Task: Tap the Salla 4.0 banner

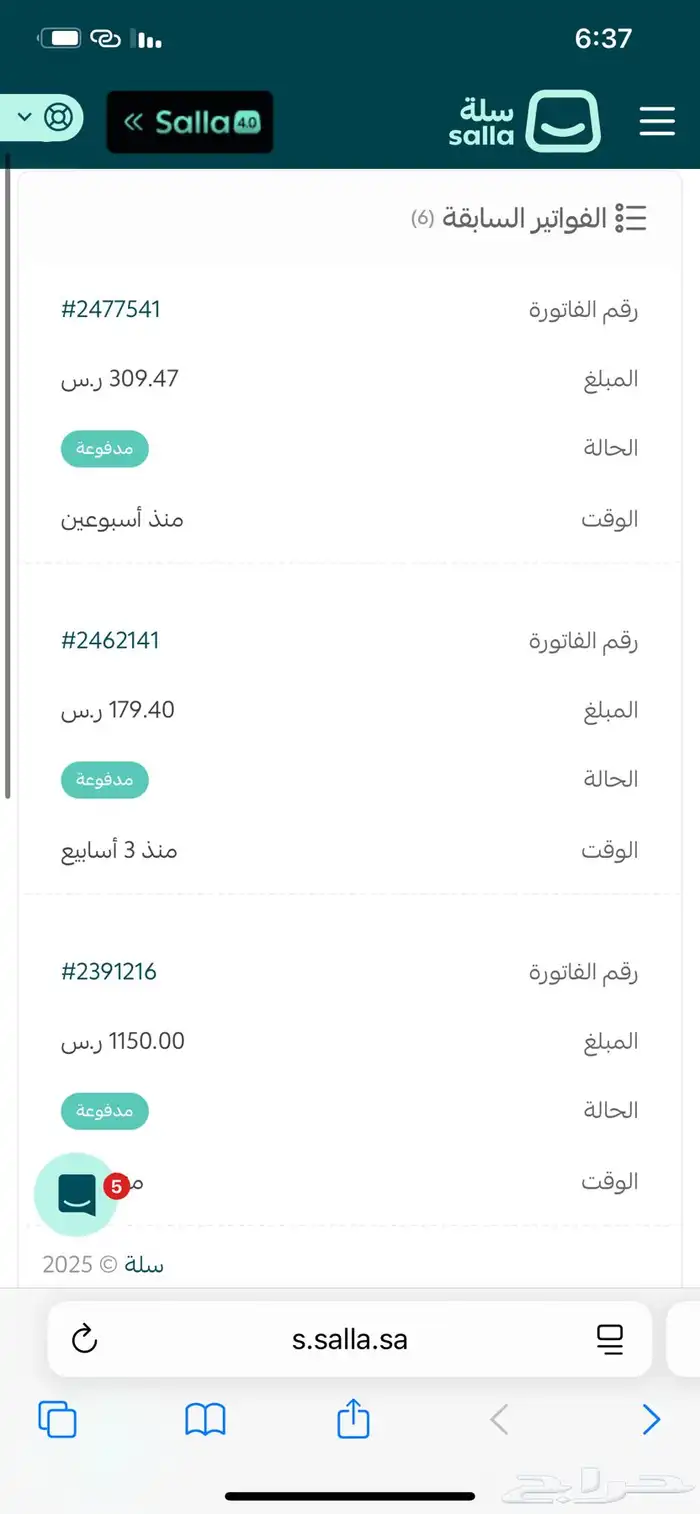Action: click(190, 122)
